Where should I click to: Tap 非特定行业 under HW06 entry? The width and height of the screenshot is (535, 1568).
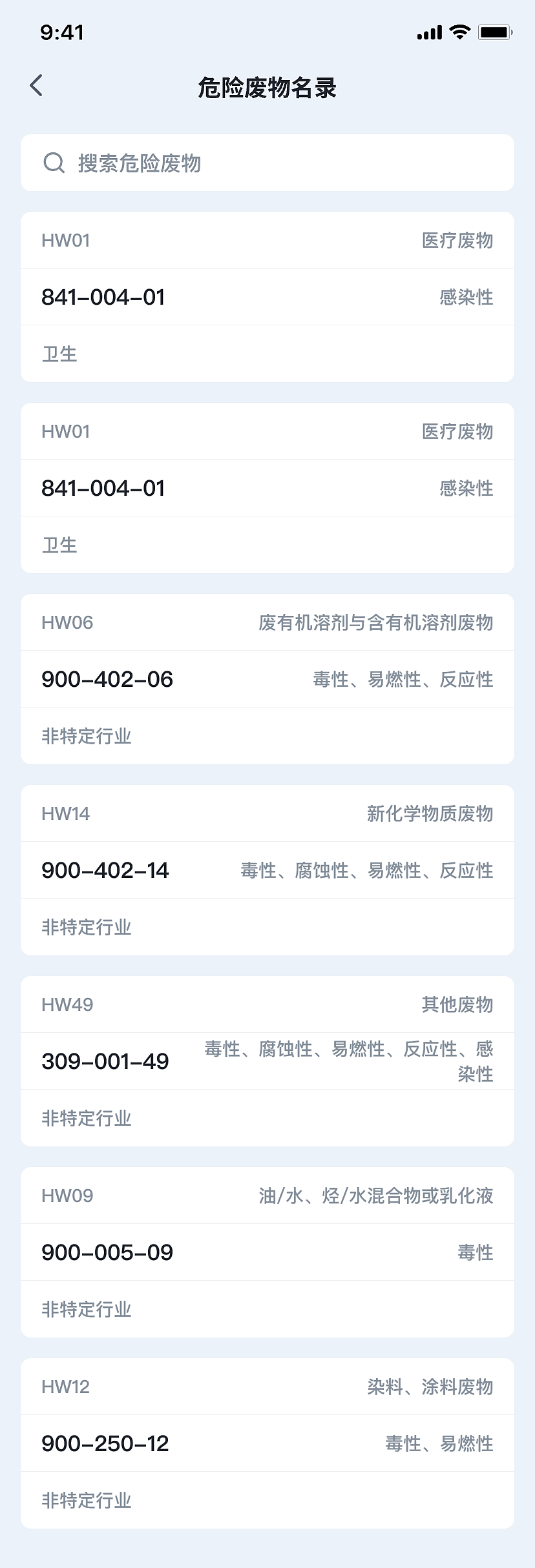87,735
